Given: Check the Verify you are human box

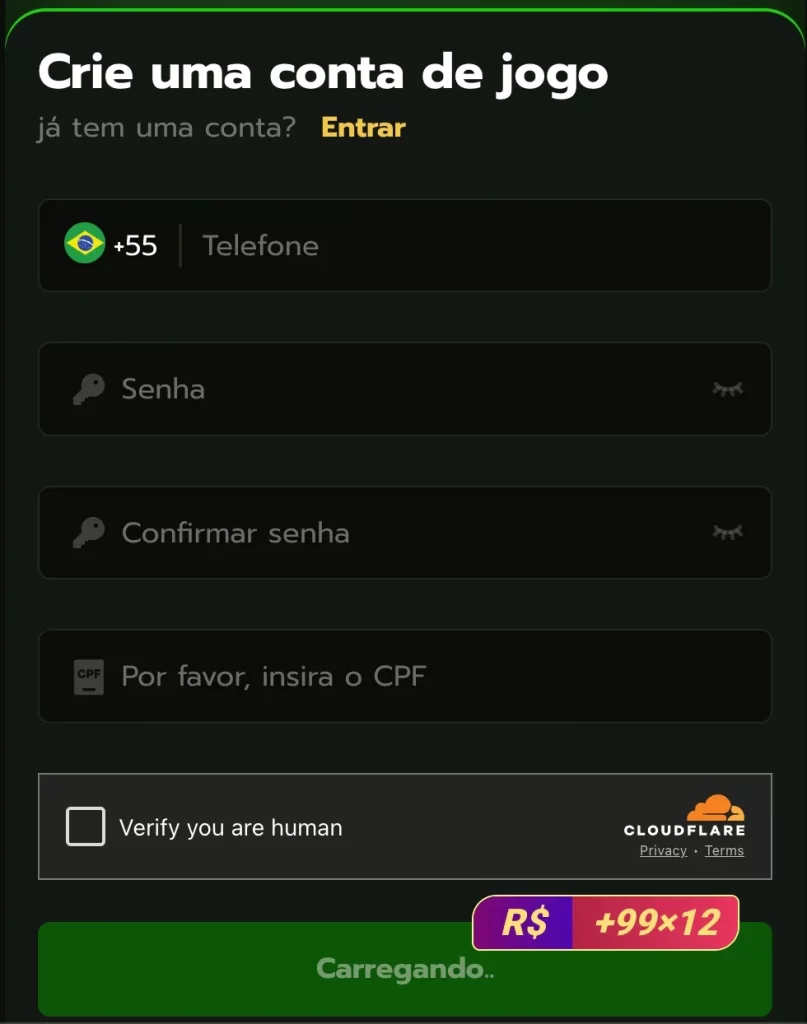Looking at the screenshot, I should click(86, 827).
